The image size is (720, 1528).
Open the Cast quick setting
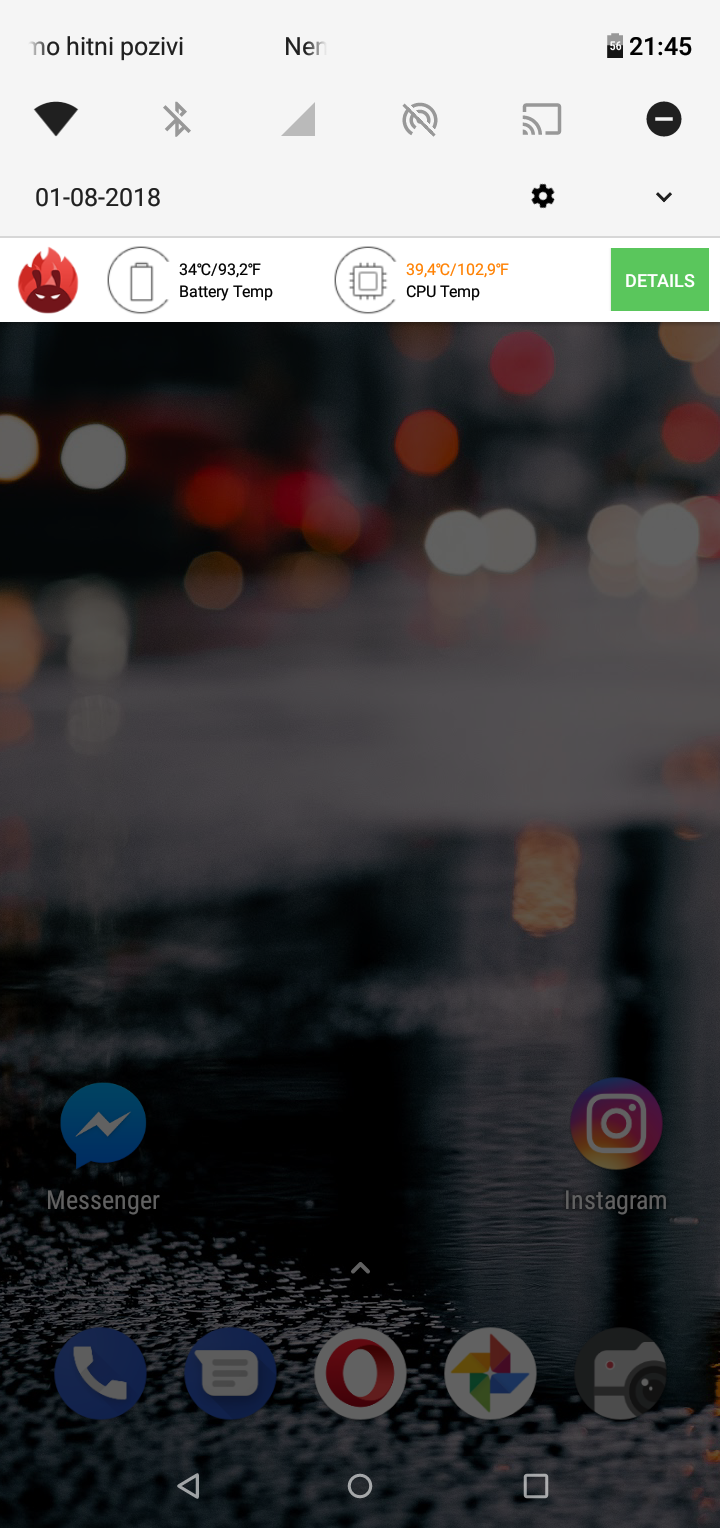(542, 120)
